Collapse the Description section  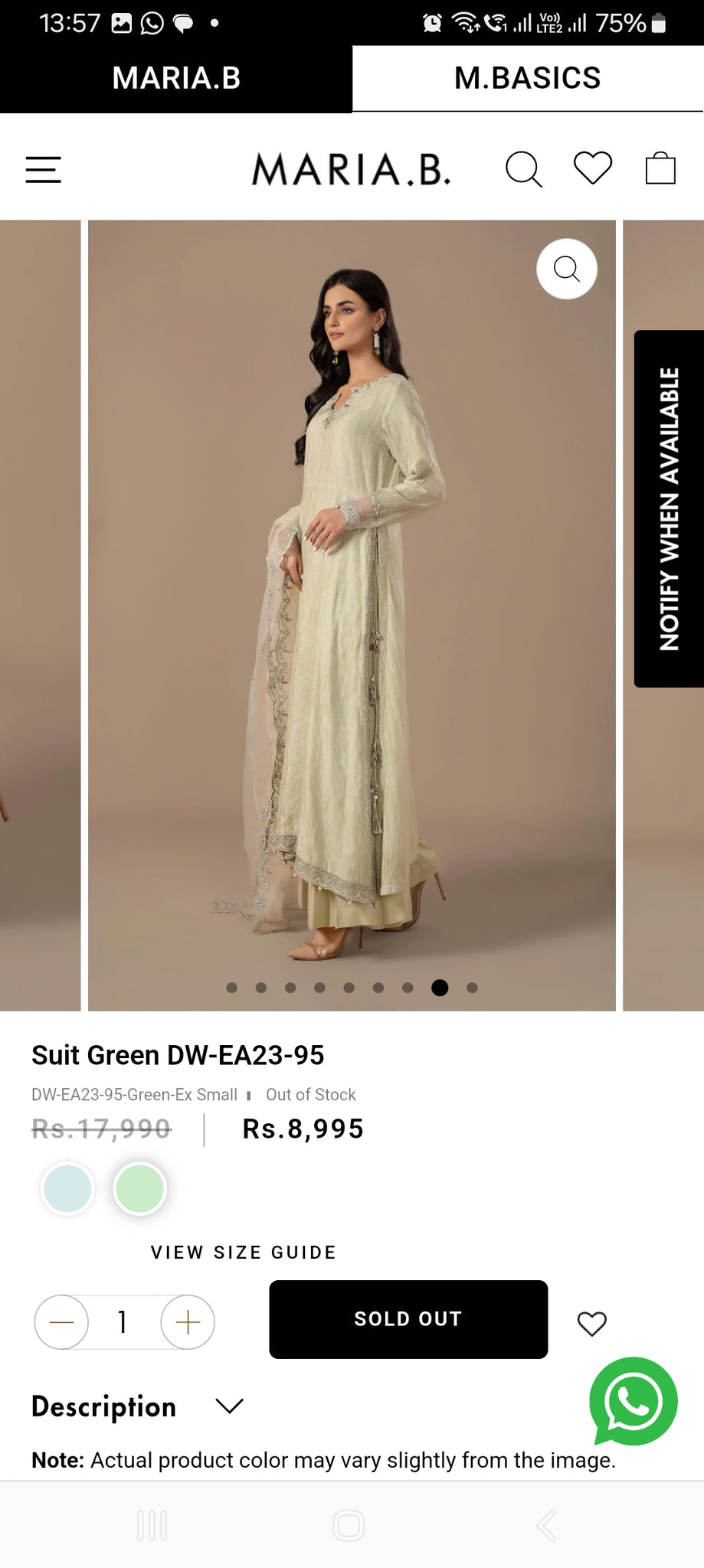(230, 1406)
